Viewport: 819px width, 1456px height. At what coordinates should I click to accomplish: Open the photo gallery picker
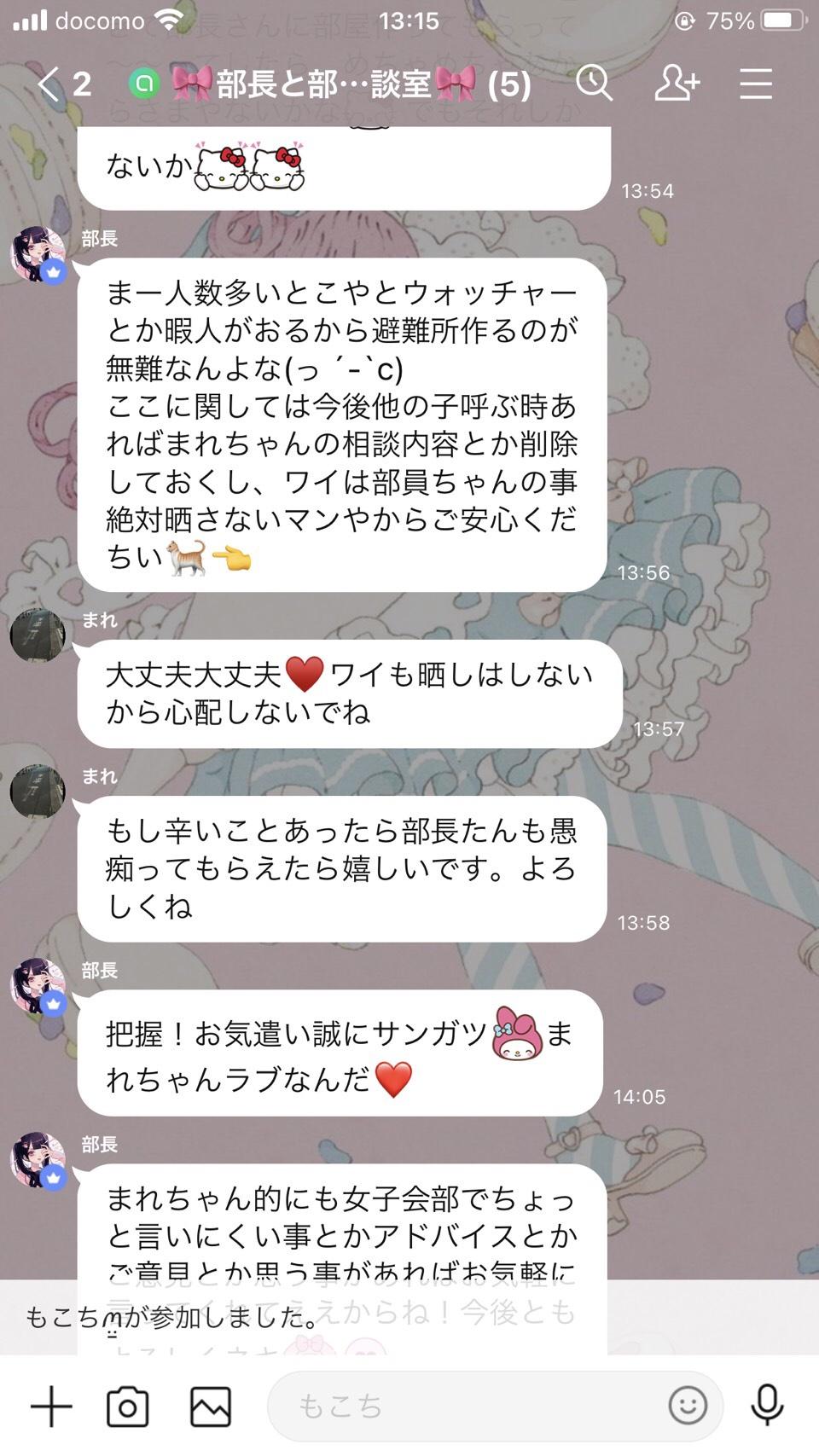210,1407
